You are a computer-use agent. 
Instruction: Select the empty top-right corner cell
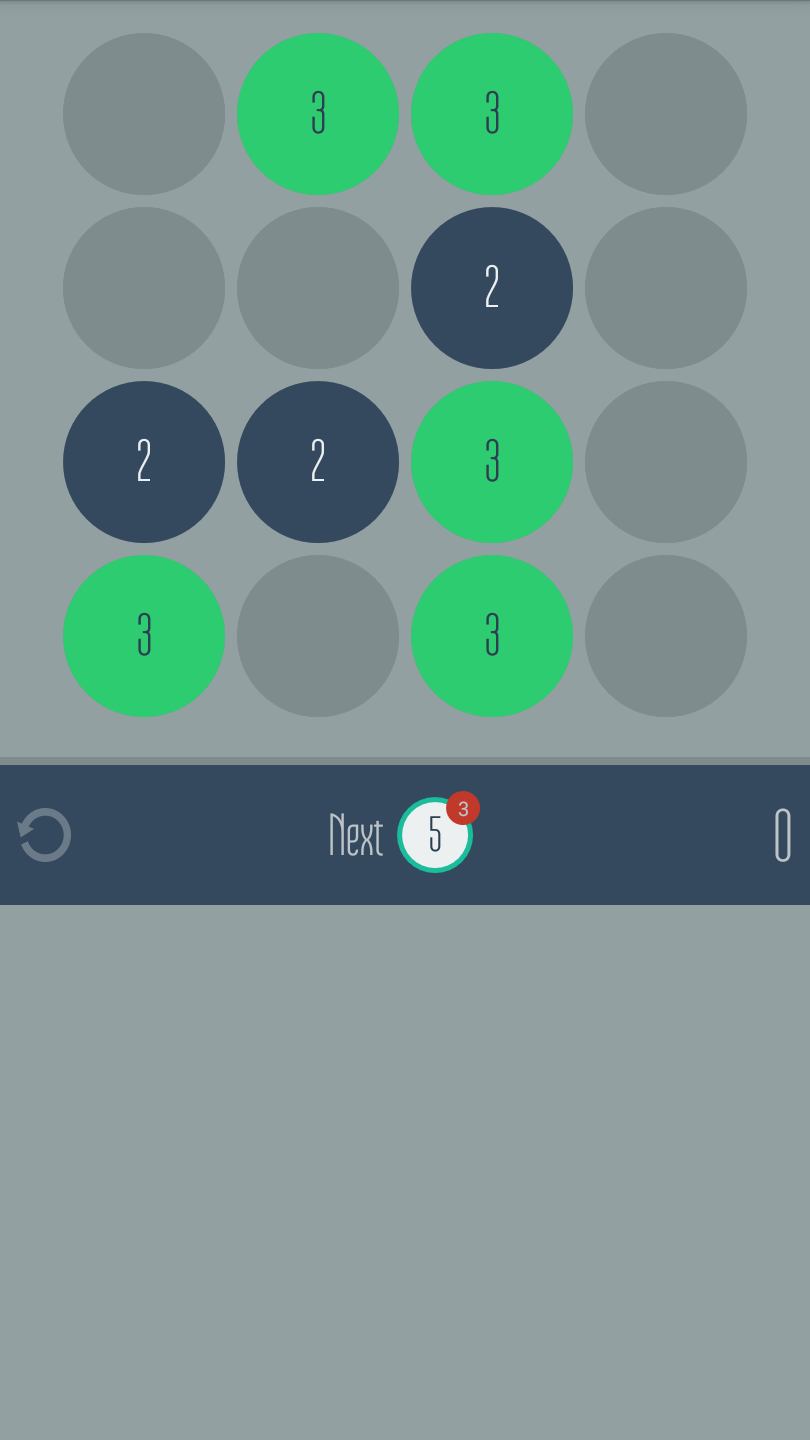pos(666,114)
